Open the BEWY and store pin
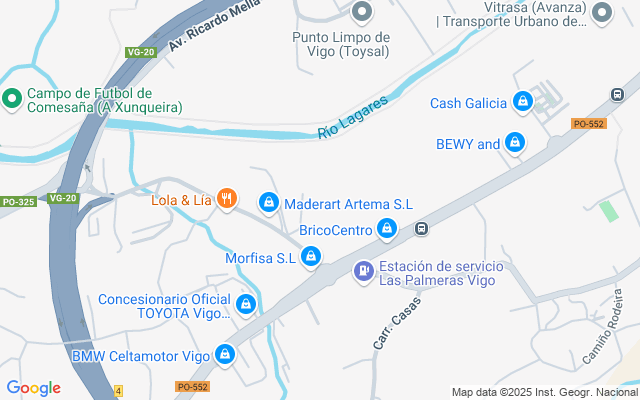The height and width of the screenshot is (400, 640). coord(514,143)
